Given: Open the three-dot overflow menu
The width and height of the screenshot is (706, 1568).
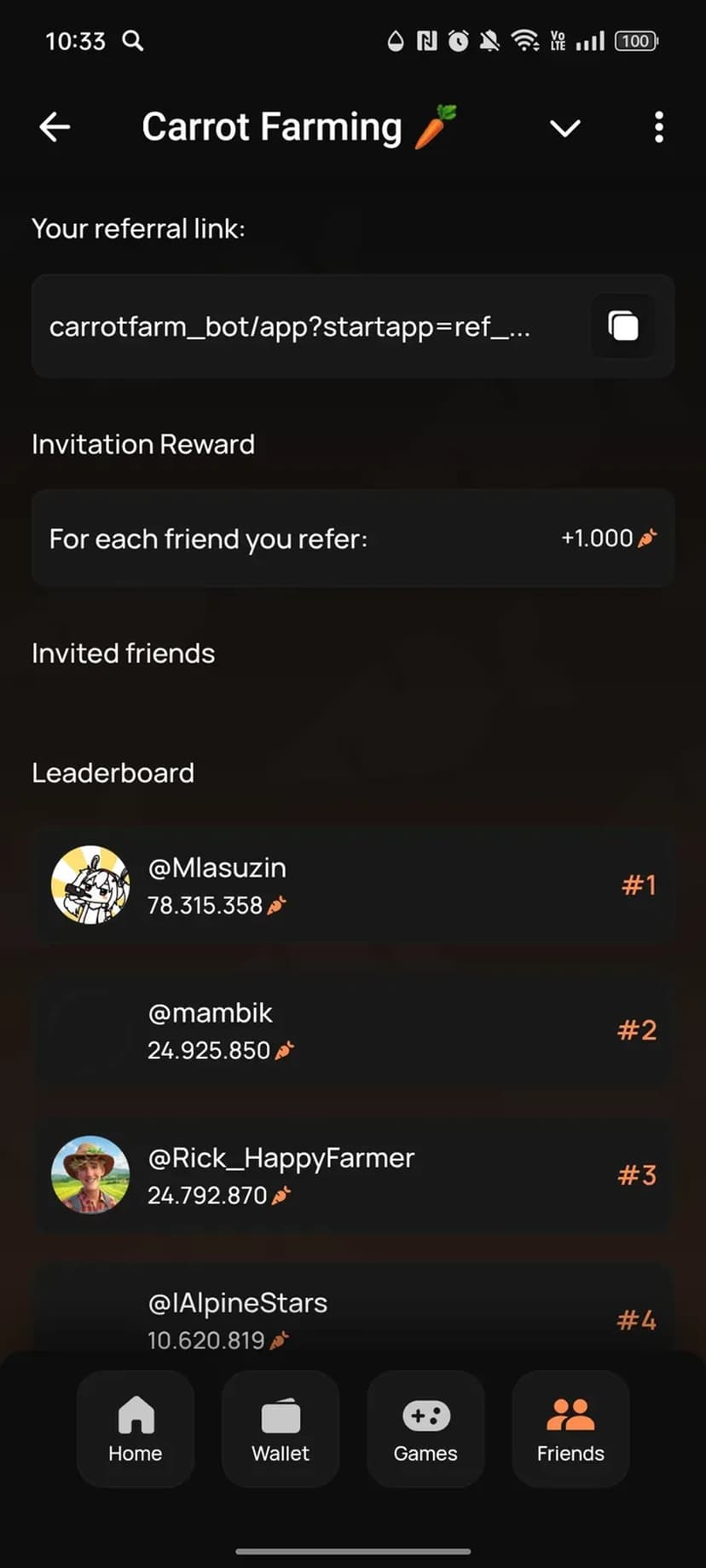Looking at the screenshot, I should coord(658,128).
